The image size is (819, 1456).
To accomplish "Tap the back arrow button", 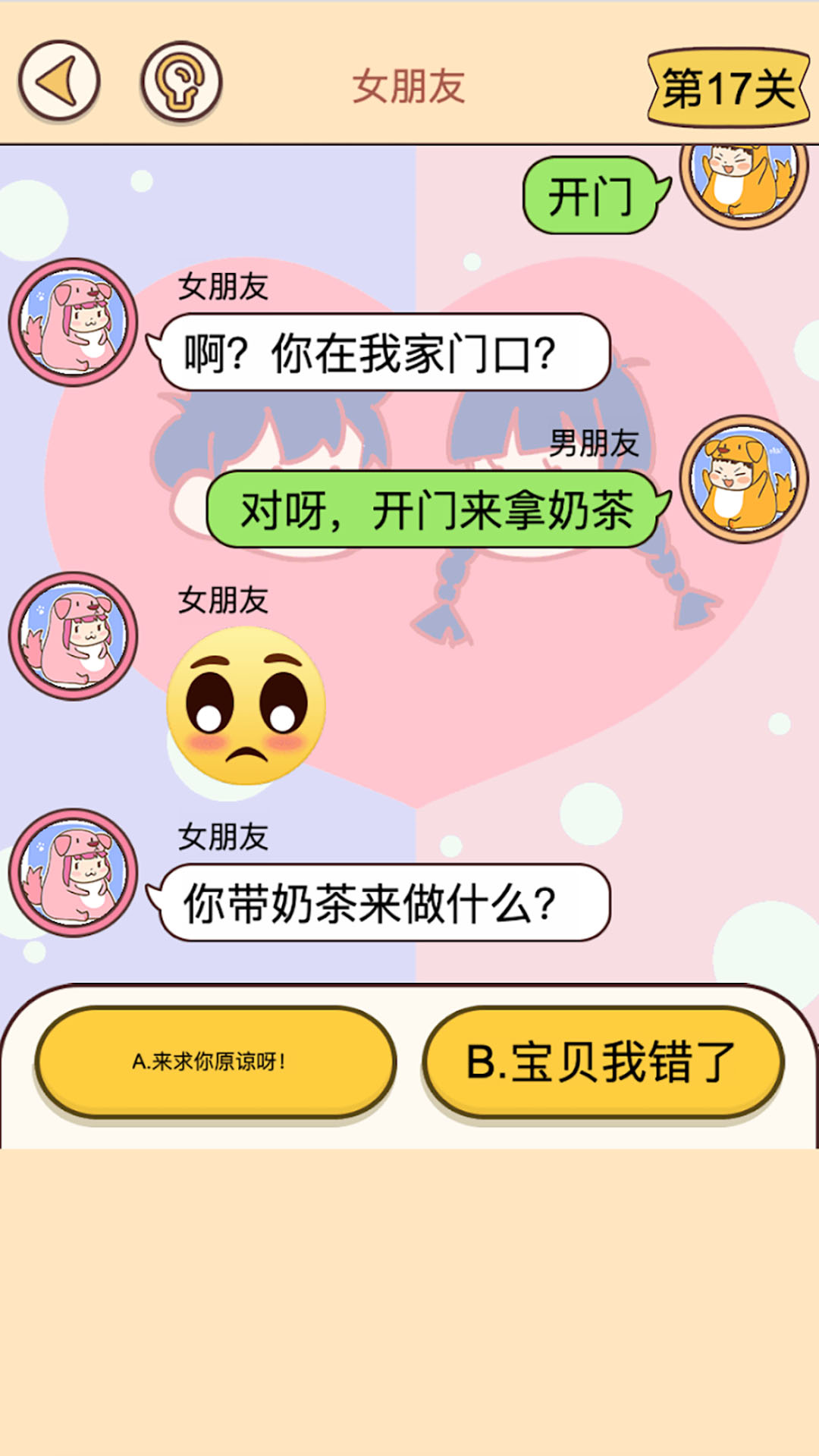I will click(59, 81).
